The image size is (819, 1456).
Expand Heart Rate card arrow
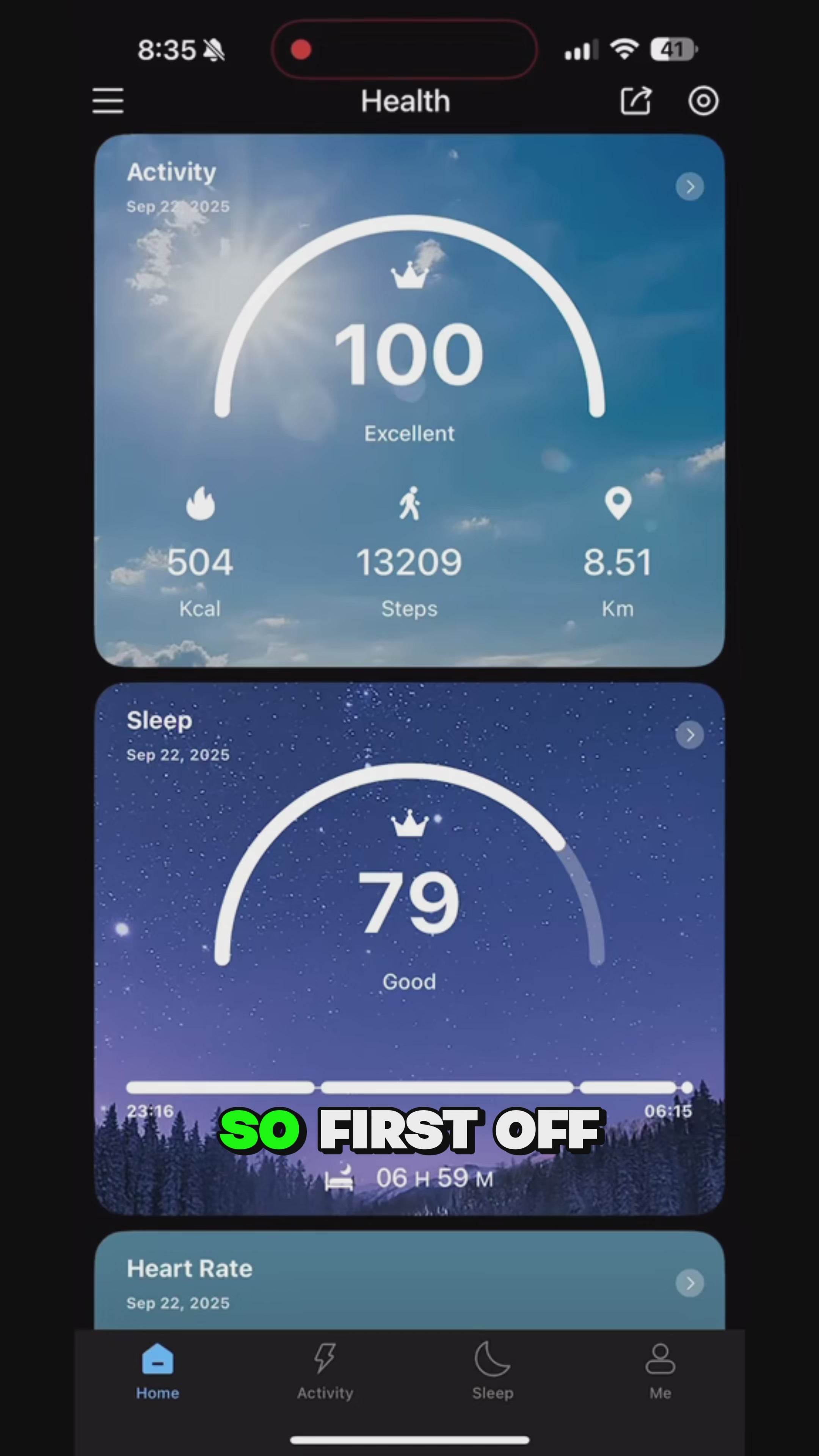point(690,1283)
